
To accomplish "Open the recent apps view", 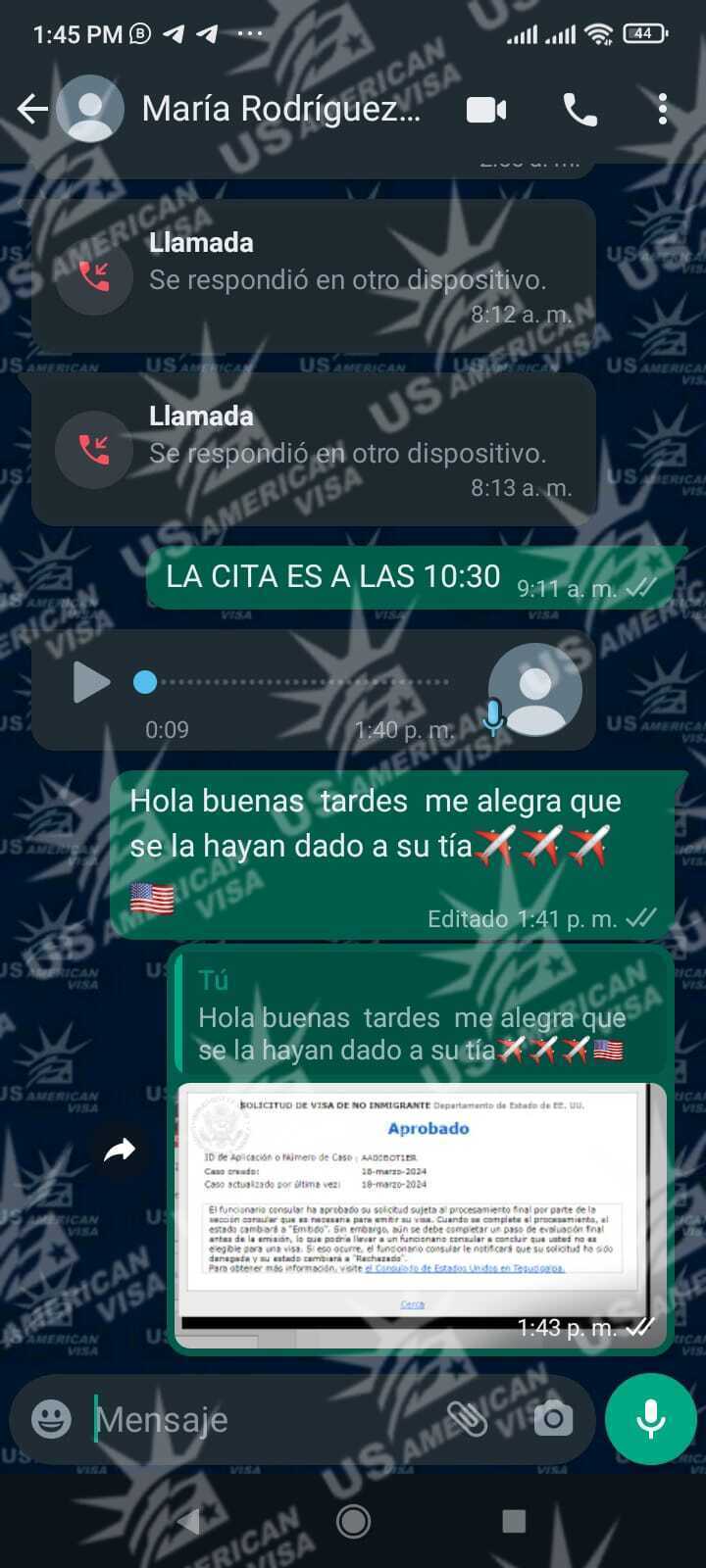I will point(514,1521).
